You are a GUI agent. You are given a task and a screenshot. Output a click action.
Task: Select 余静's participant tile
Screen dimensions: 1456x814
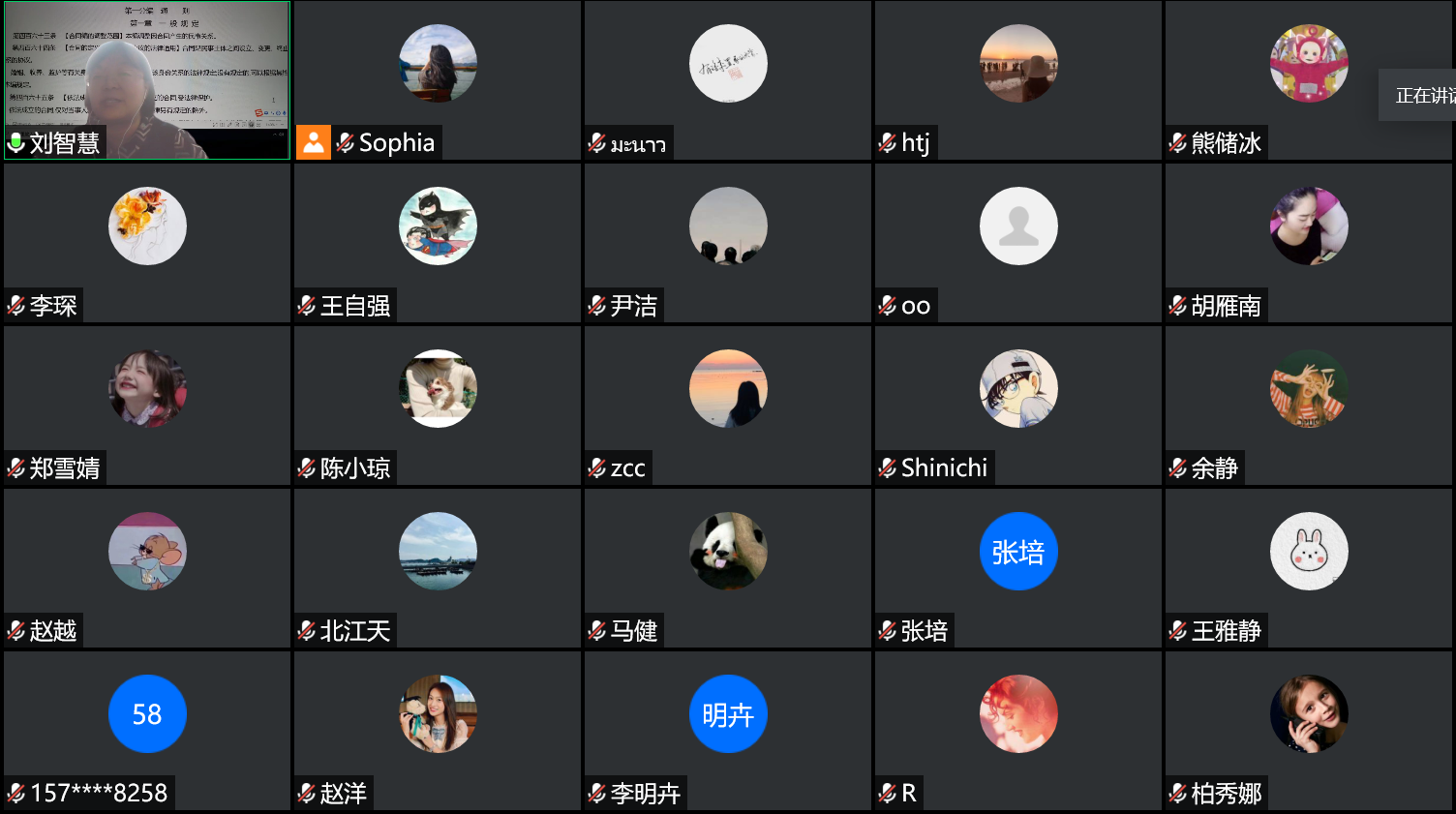(1308, 405)
